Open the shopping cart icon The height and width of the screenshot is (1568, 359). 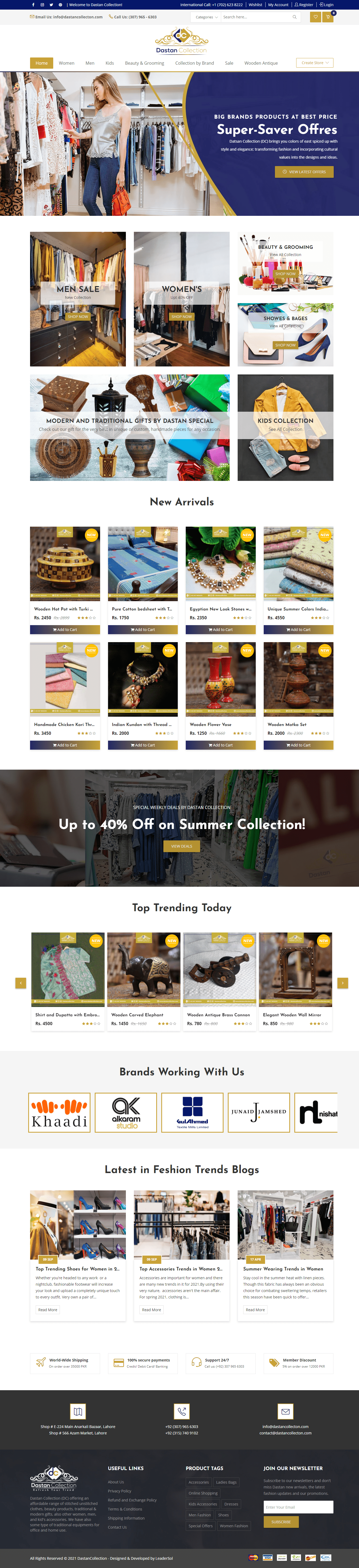[328, 17]
